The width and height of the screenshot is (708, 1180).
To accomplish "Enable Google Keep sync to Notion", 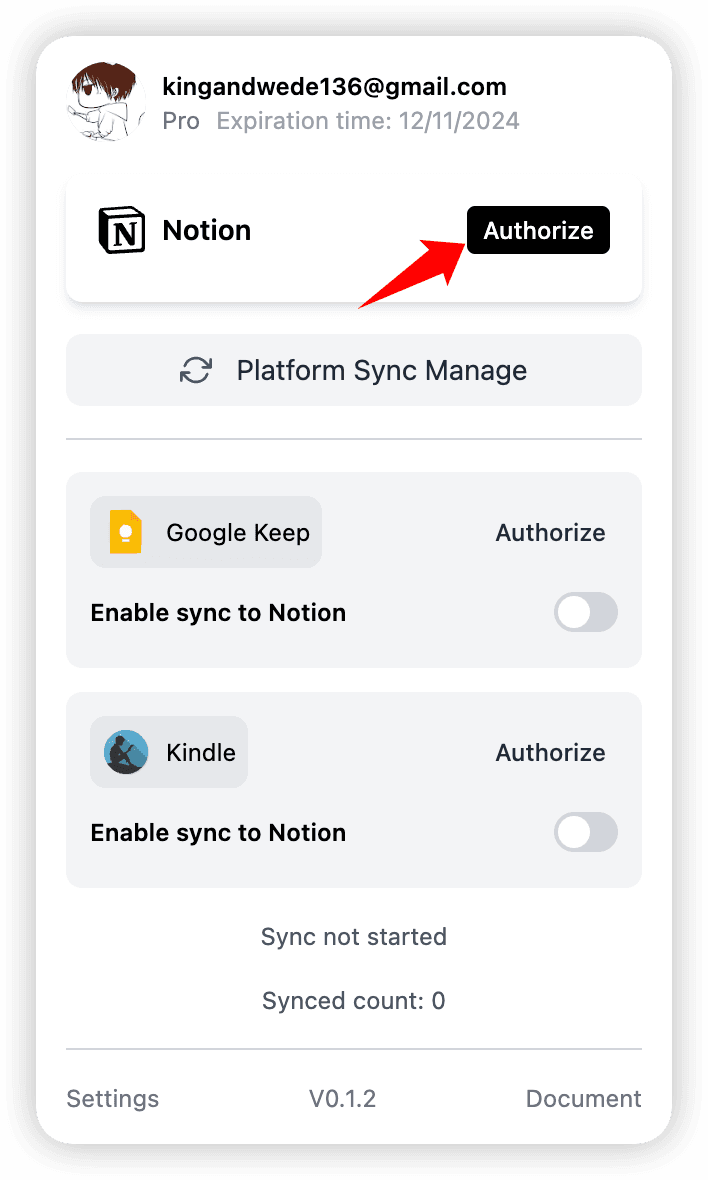I will 586,613.
